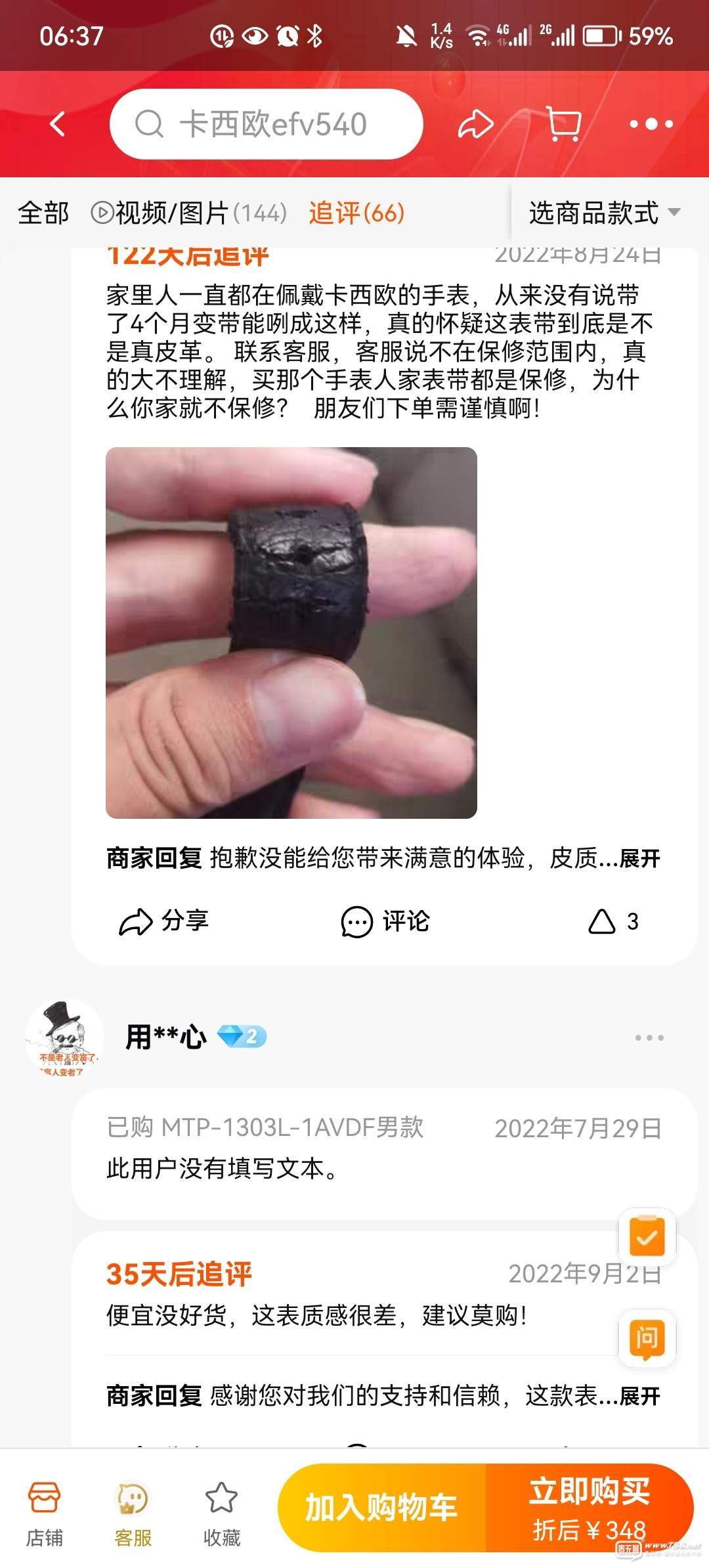709x1568 pixels.
Task: Share this product via top share icon
Action: pyautogui.click(x=475, y=124)
